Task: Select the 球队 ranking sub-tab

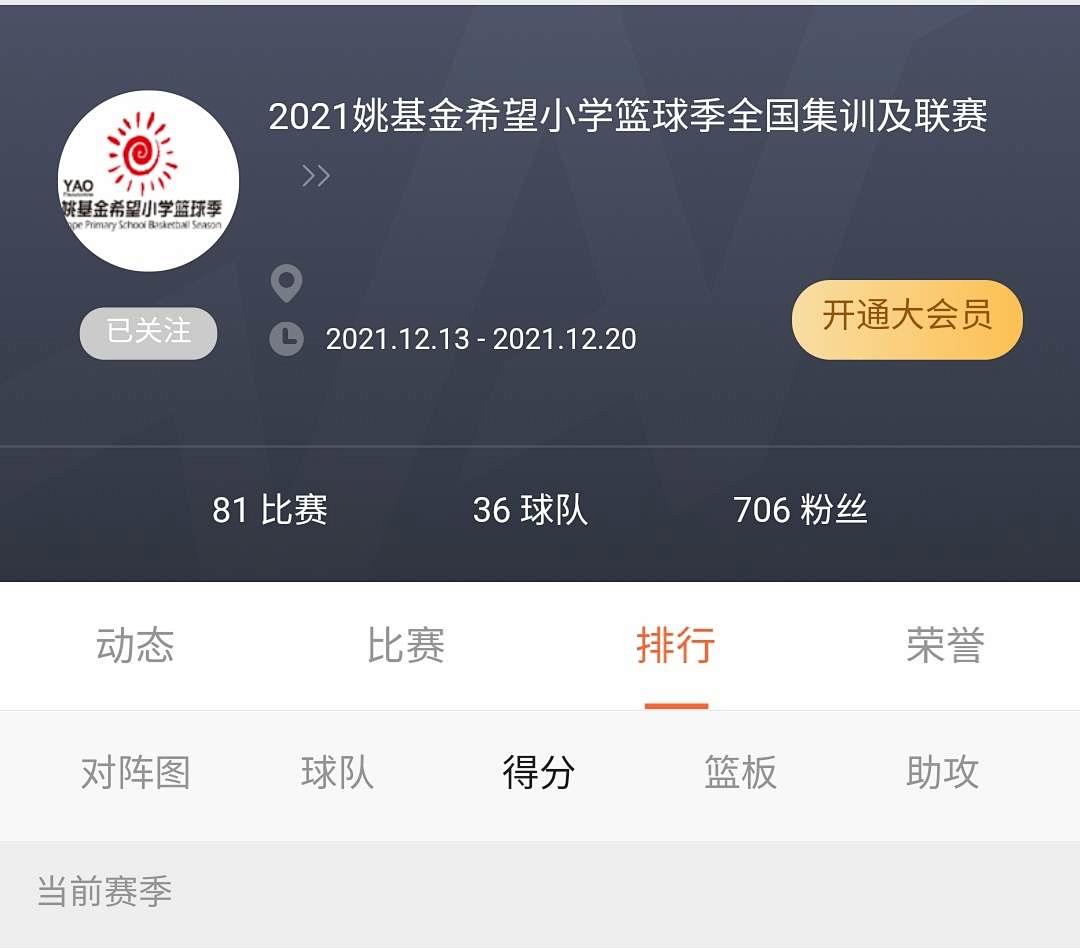Action: (x=337, y=773)
